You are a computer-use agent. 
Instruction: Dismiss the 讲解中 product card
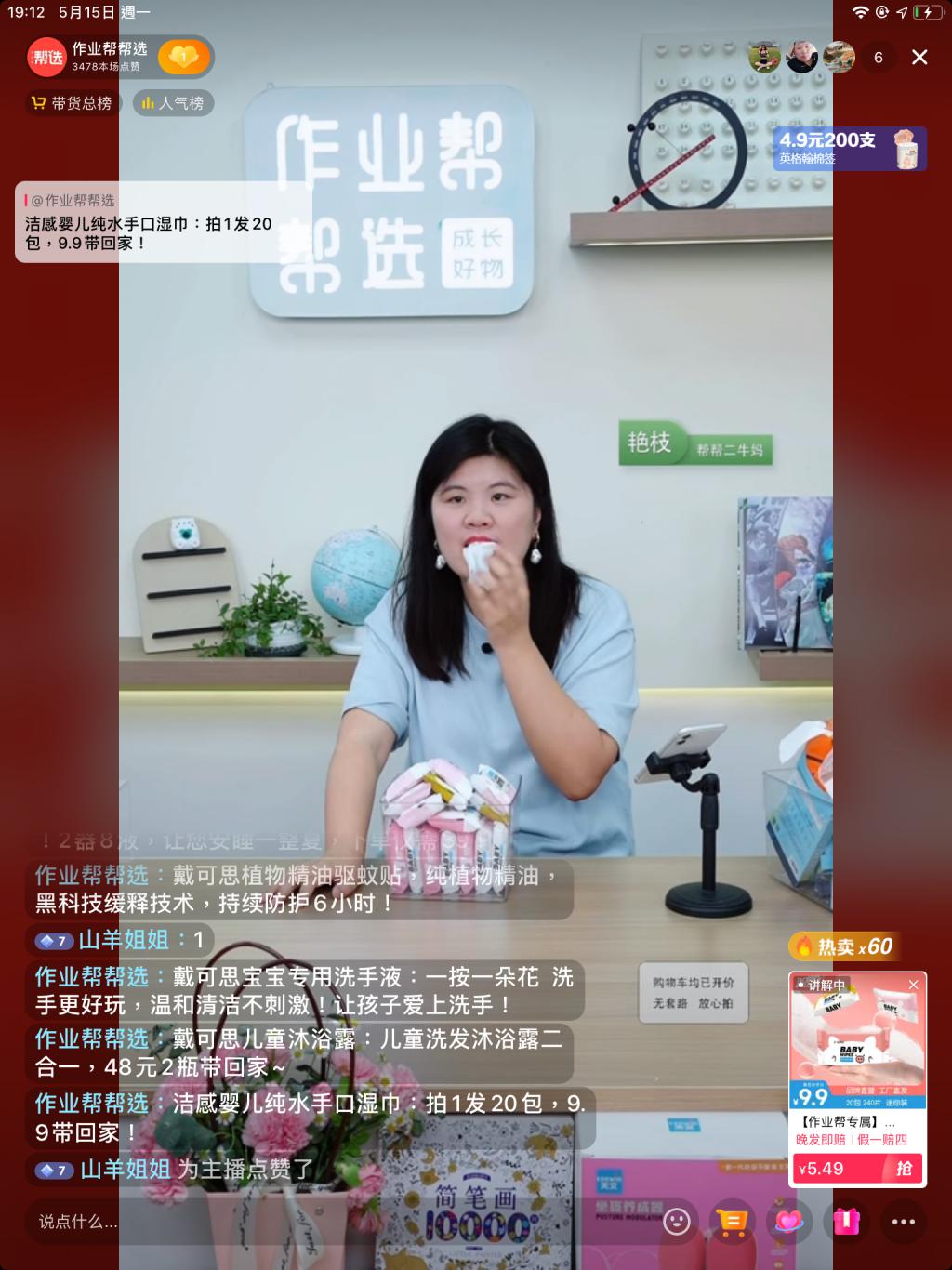913,985
